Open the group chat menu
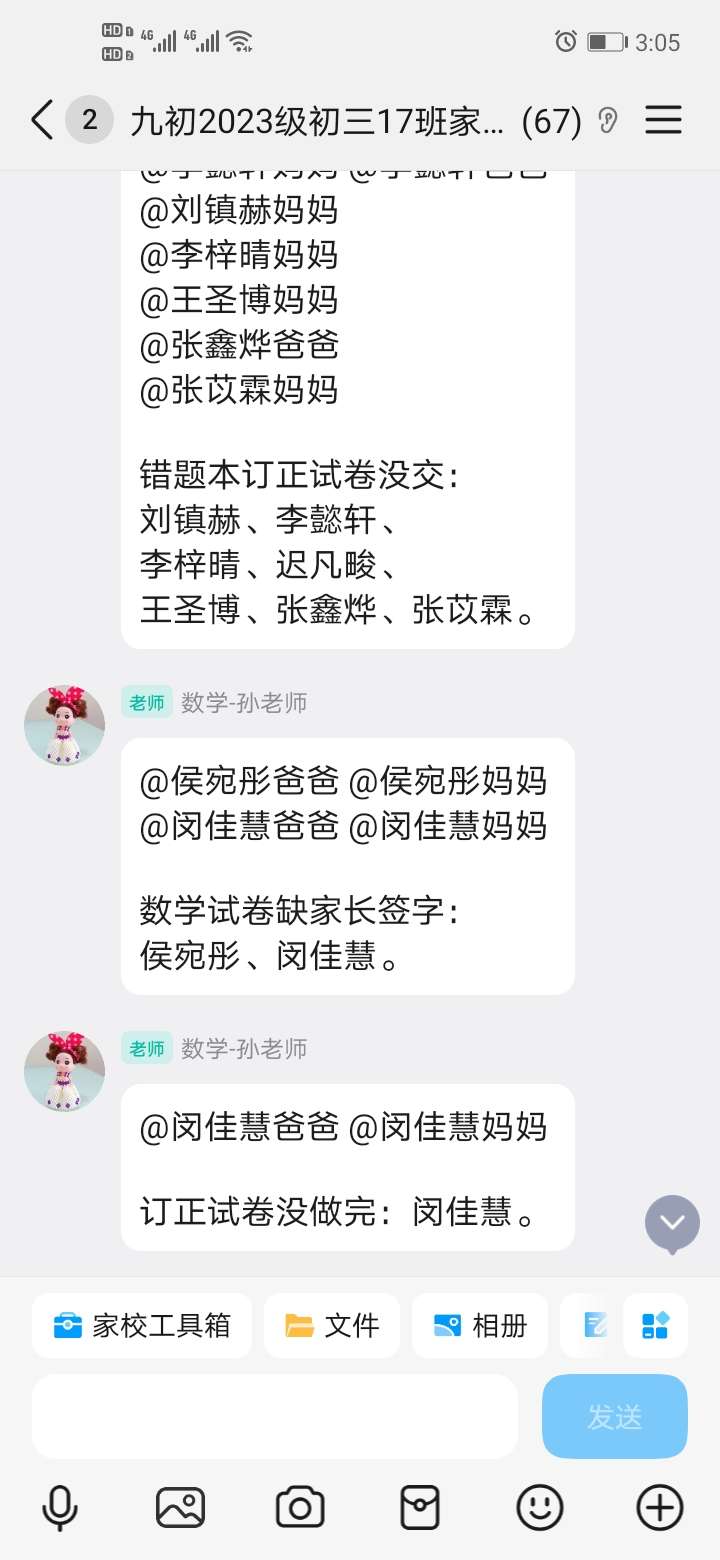 663,121
